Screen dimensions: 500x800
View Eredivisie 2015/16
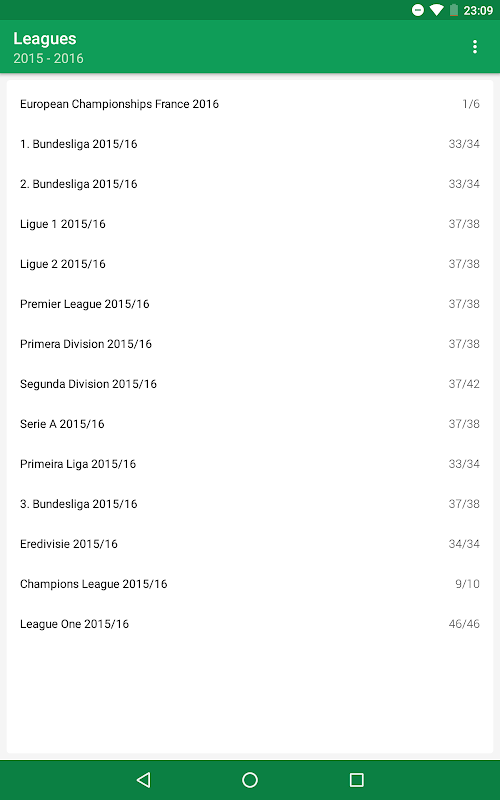click(x=250, y=544)
